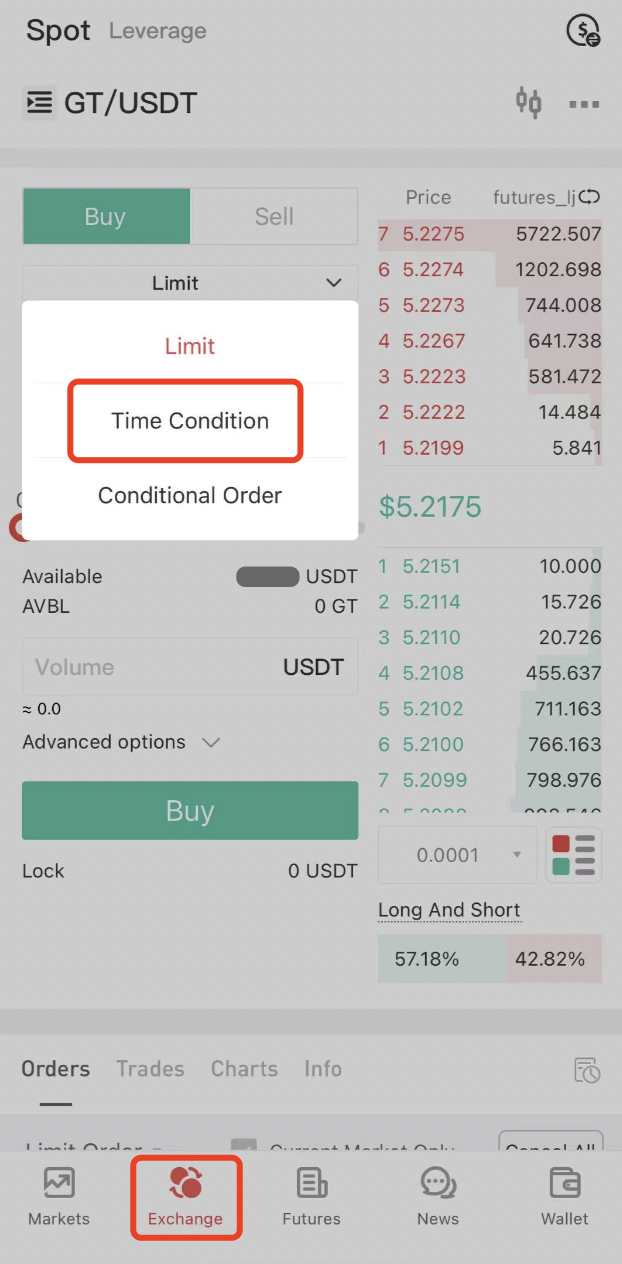Tap the Volume input field
This screenshot has width=622, height=1264.
pos(150,667)
